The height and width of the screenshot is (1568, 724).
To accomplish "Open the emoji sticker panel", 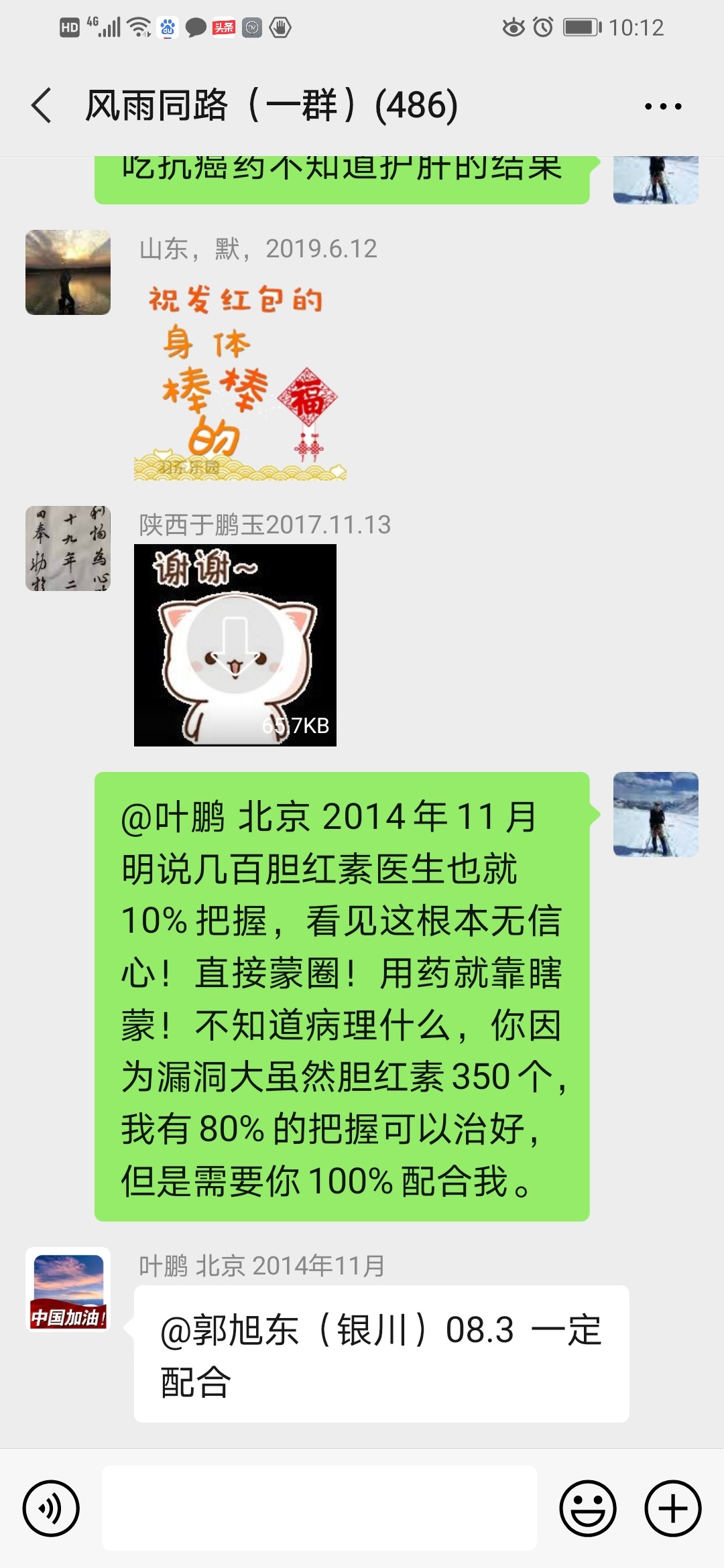I will click(588, 1508).
